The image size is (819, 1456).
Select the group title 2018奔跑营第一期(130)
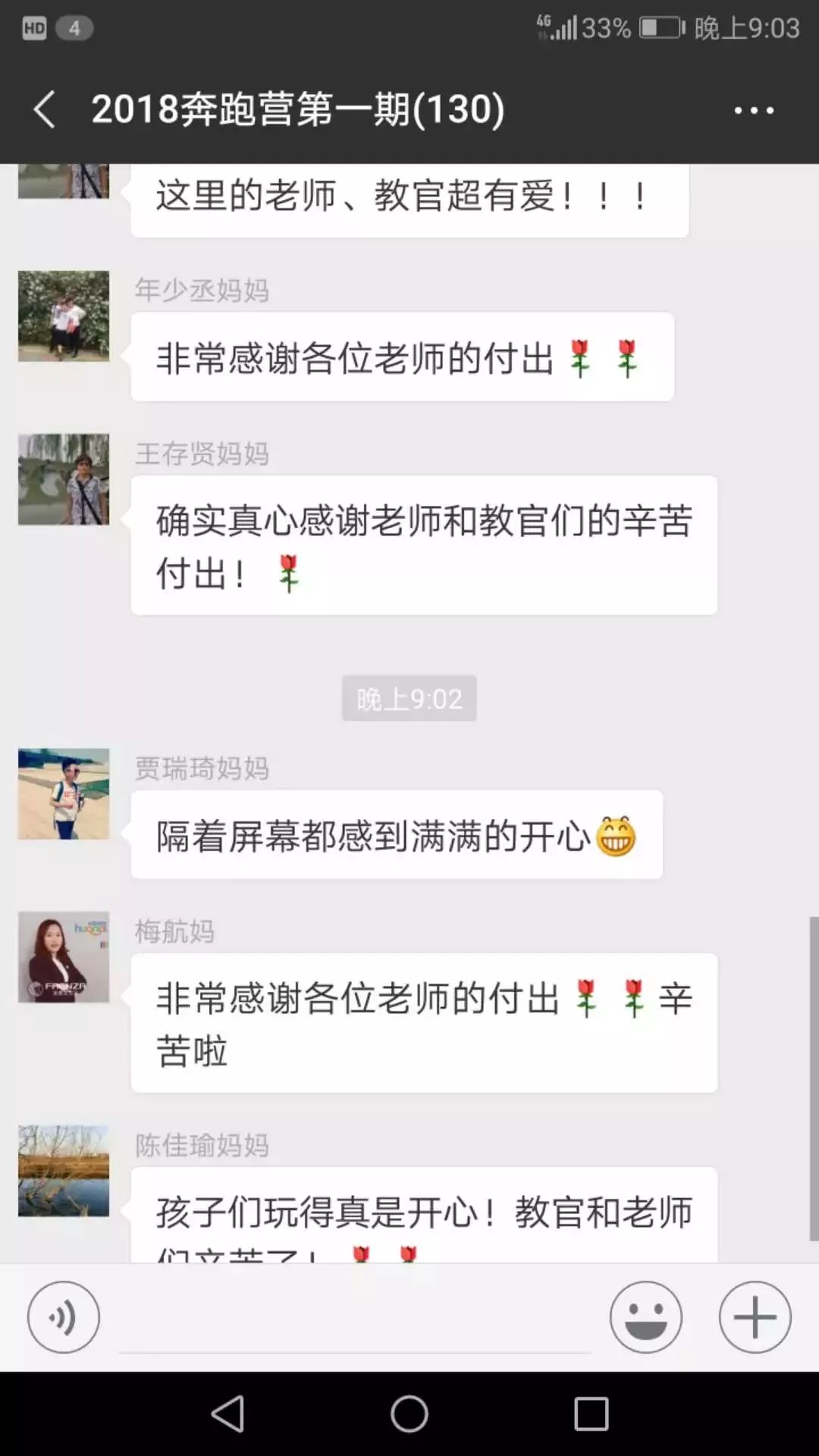[300, 109]
